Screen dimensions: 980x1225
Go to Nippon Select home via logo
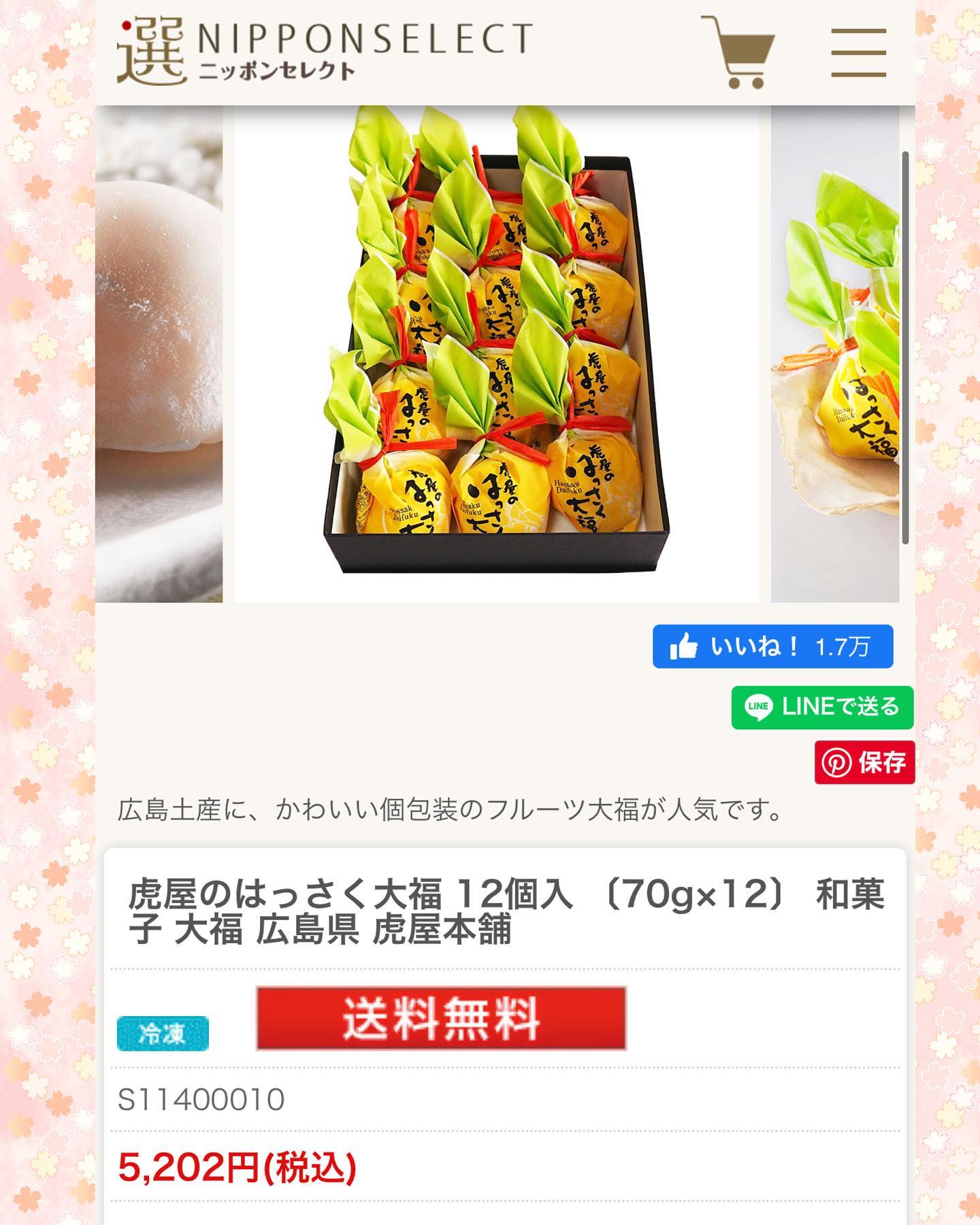[x=325, y=52]
